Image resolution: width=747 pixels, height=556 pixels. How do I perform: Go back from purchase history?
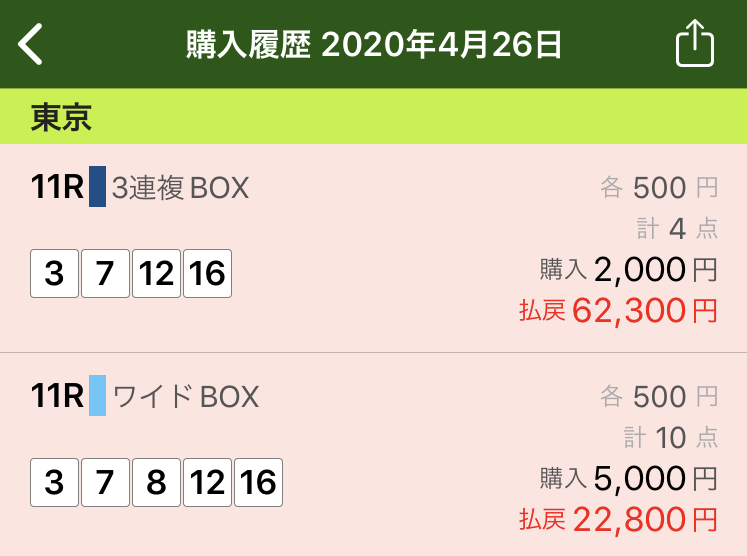coord(31,45)
